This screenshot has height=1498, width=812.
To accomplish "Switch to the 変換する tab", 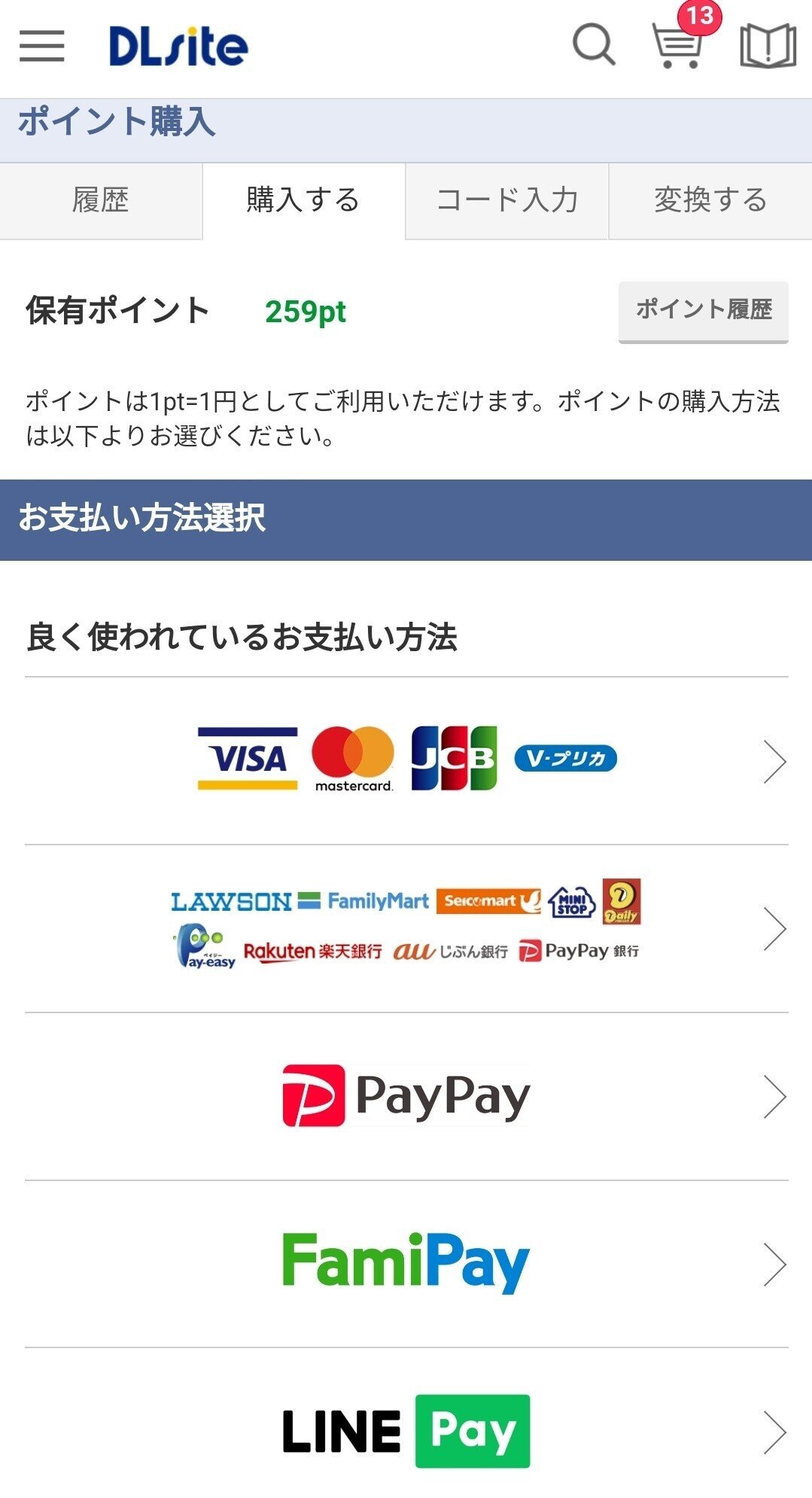I will tap(710, 200).
